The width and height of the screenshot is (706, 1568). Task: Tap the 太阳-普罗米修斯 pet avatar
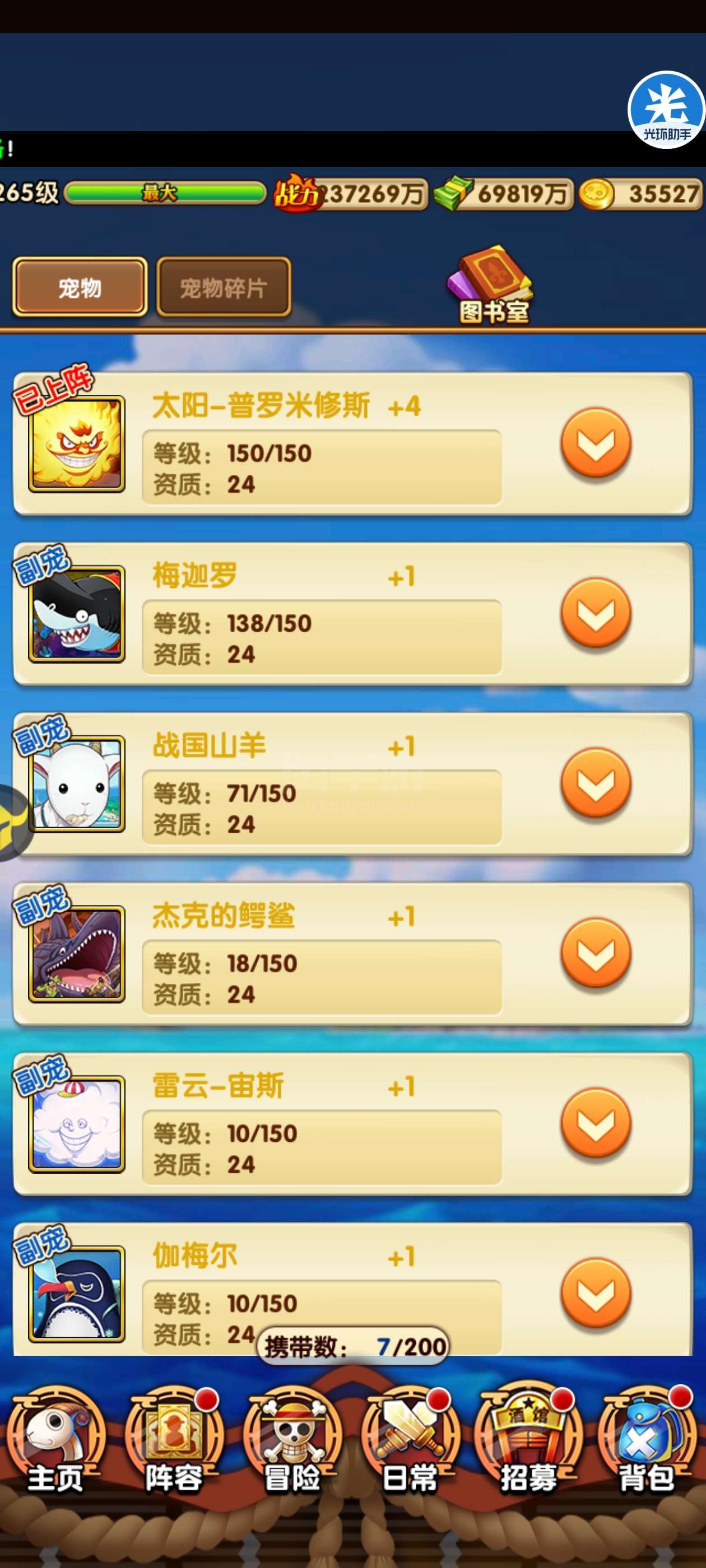point(77,444)
